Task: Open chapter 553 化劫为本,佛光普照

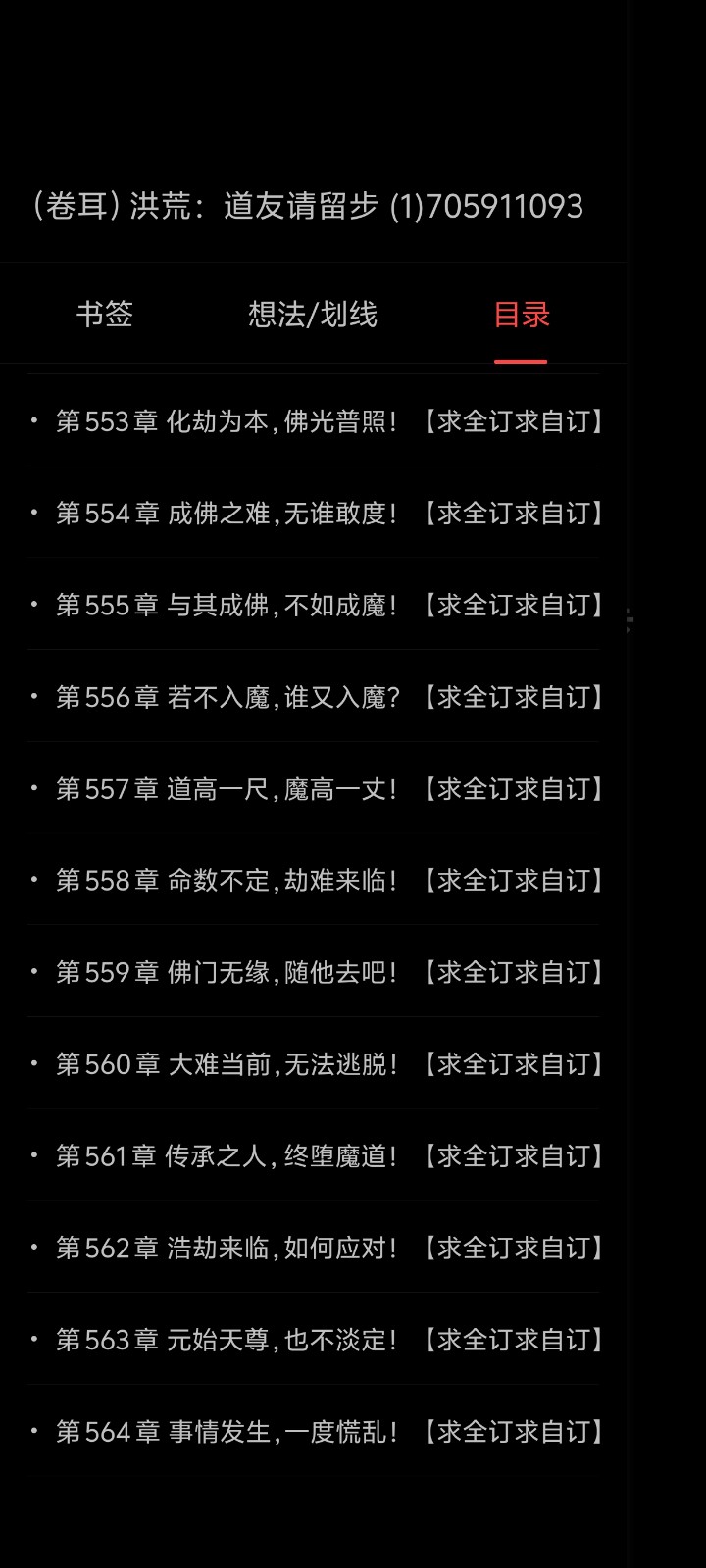Action: (314, 421)
